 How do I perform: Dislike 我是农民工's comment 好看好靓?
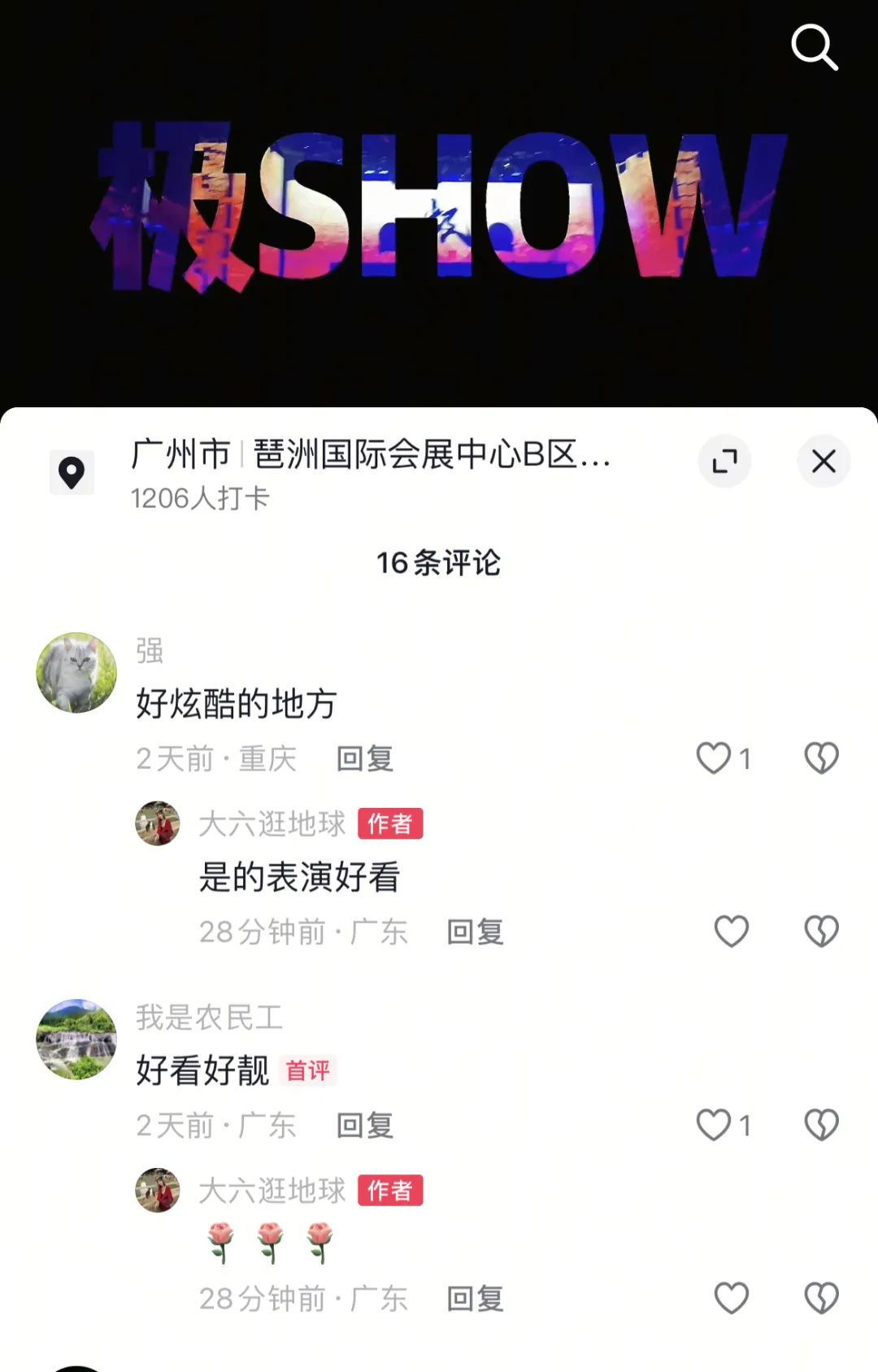[x=821, y=1125]
